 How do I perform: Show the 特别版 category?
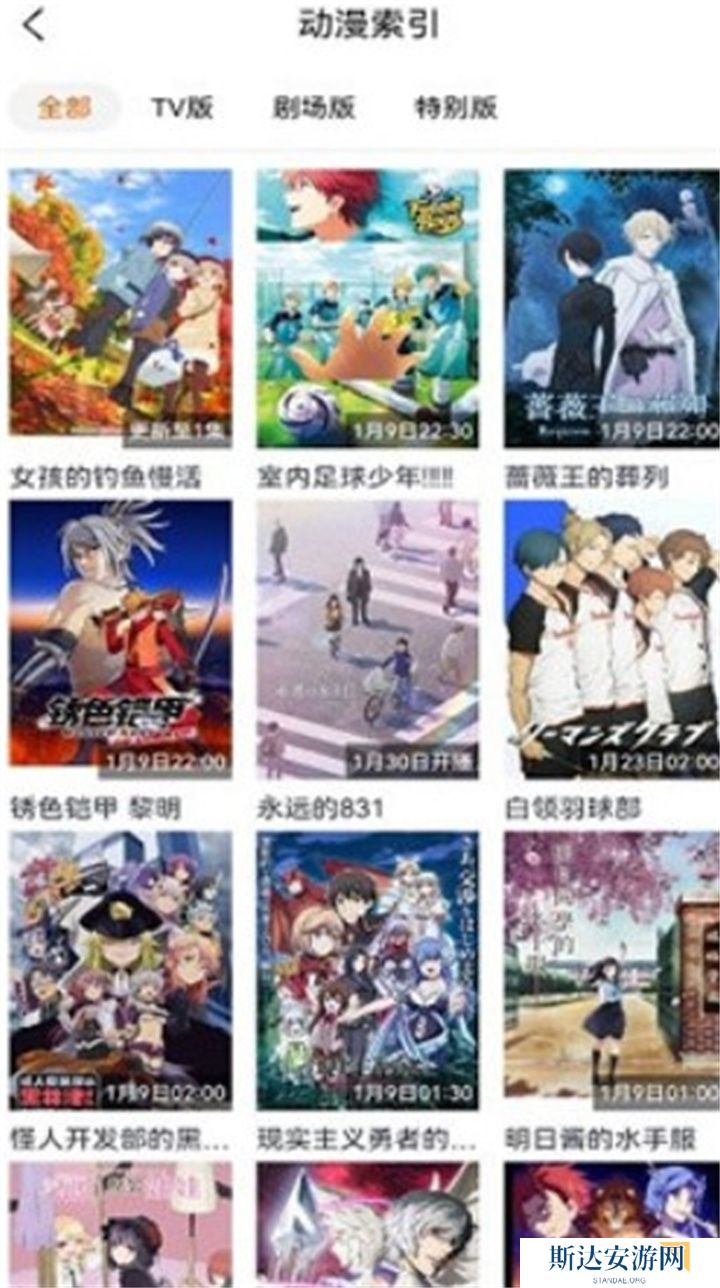(x=456, y=108)
